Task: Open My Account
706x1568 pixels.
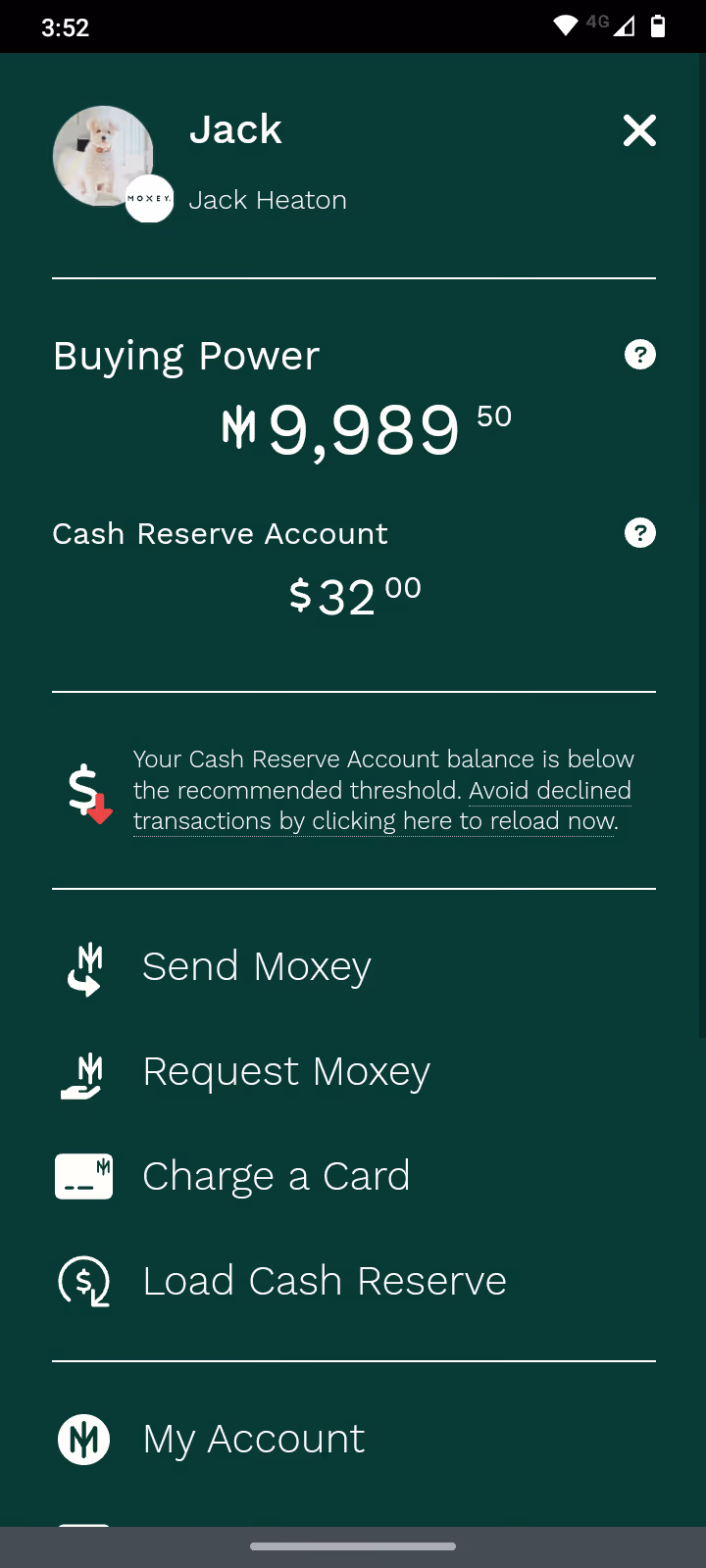Action: point(253,1440)
